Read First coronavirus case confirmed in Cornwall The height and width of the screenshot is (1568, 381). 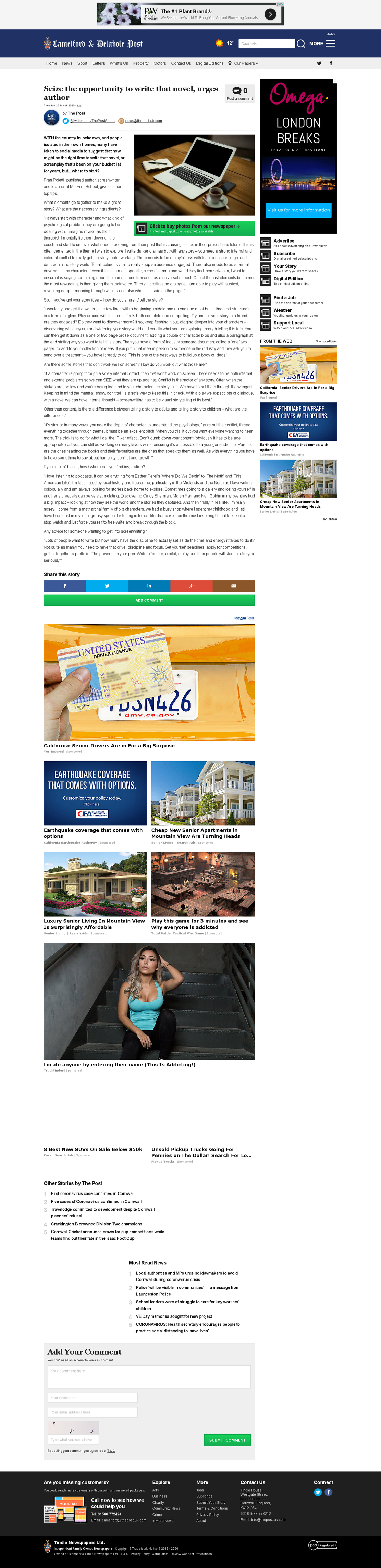coord(93,1194)
